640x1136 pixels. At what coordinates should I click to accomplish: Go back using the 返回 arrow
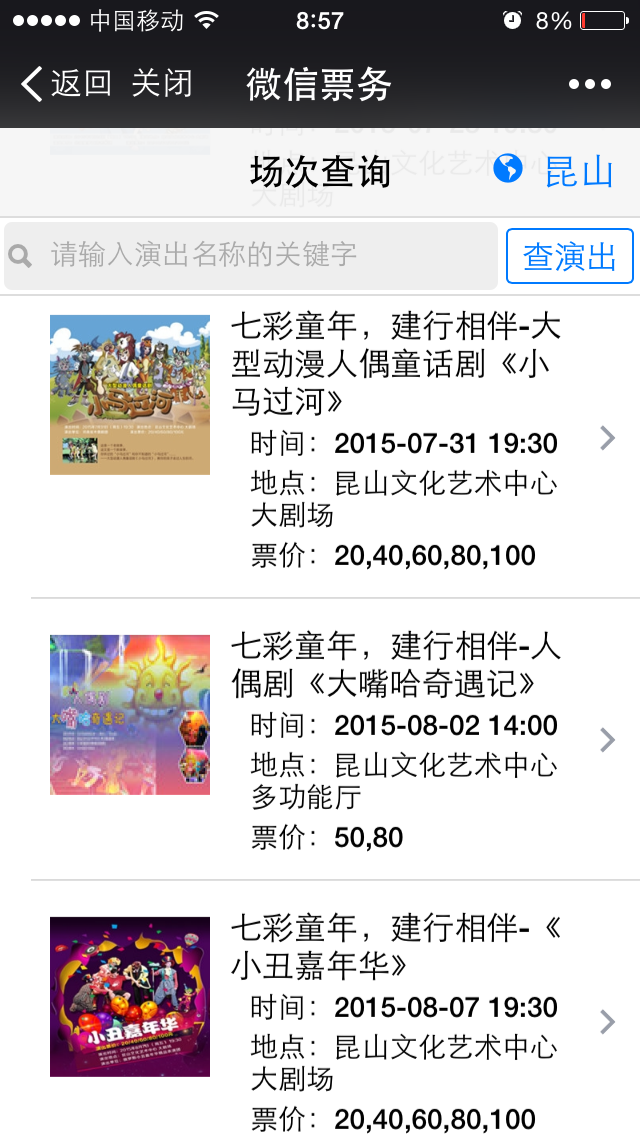tap(65, 84)
